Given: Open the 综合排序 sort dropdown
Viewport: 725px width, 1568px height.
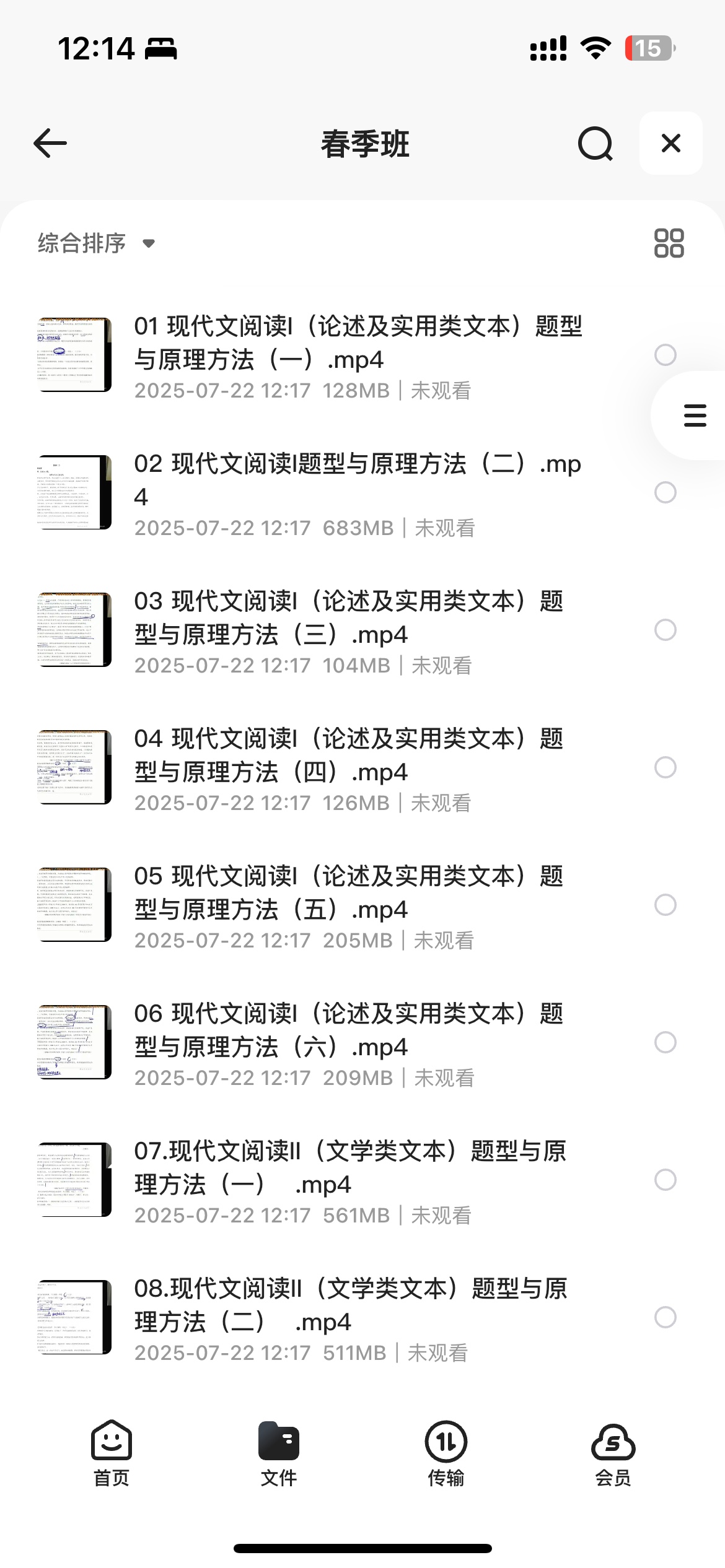Looking at the screenshot, I should pos(96,243).
